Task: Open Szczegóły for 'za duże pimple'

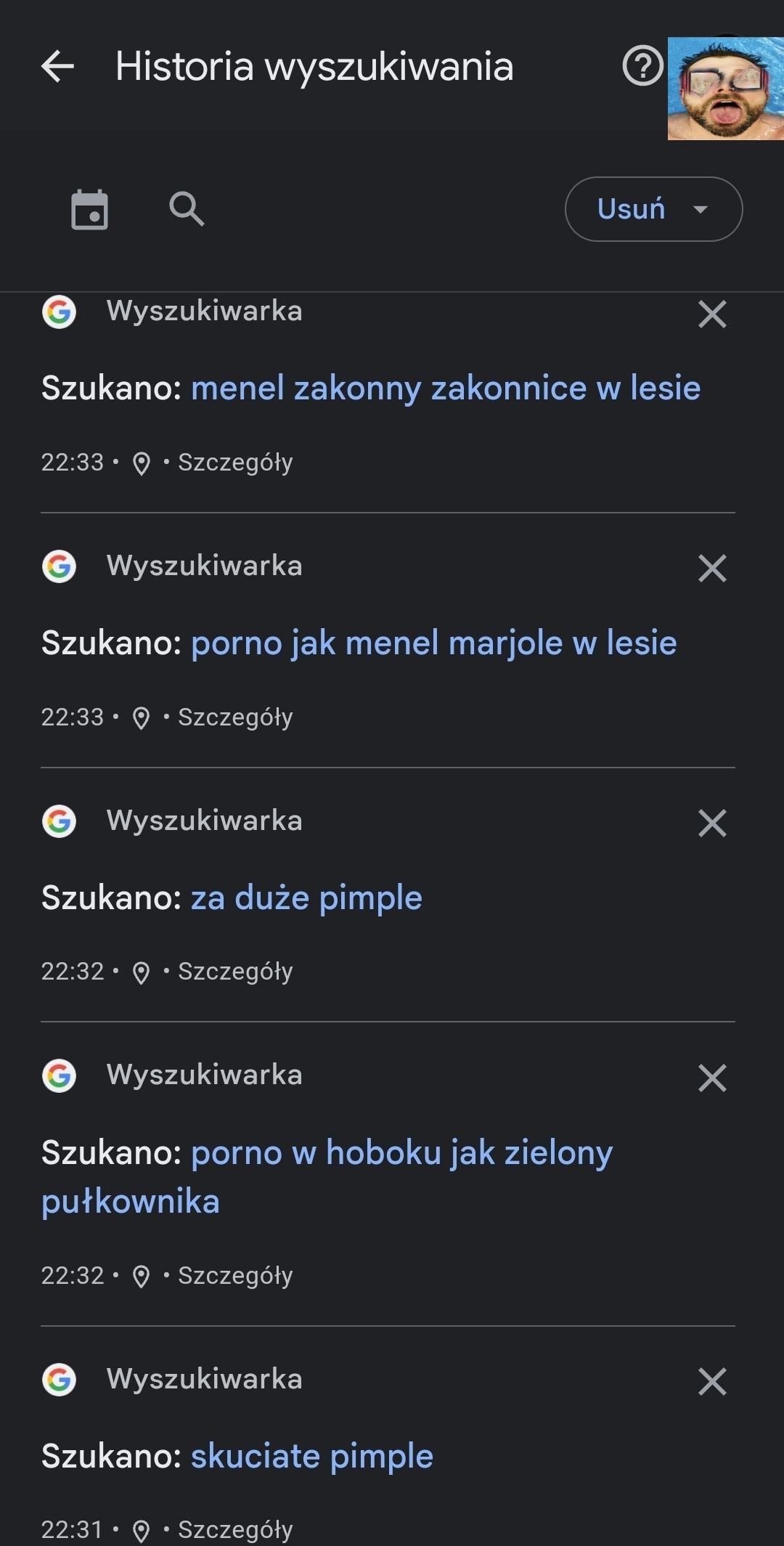Action: pos(235,972)
